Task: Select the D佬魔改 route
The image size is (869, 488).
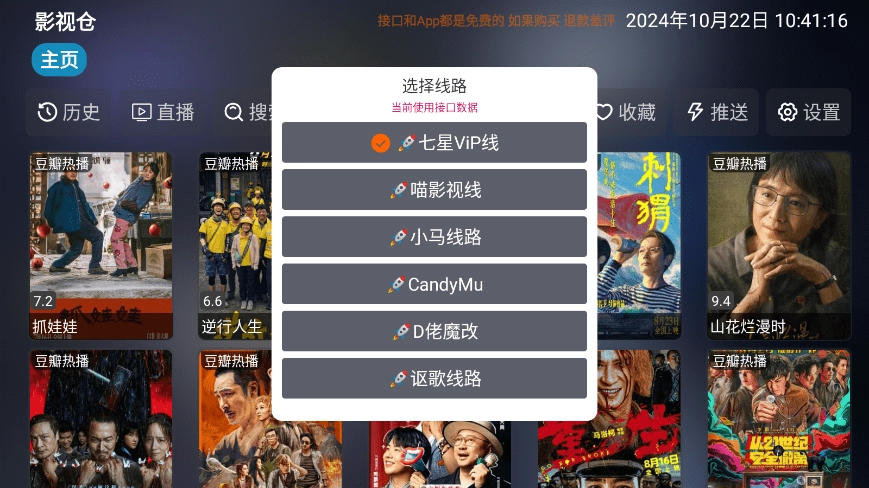Action: tap(434, 331)
